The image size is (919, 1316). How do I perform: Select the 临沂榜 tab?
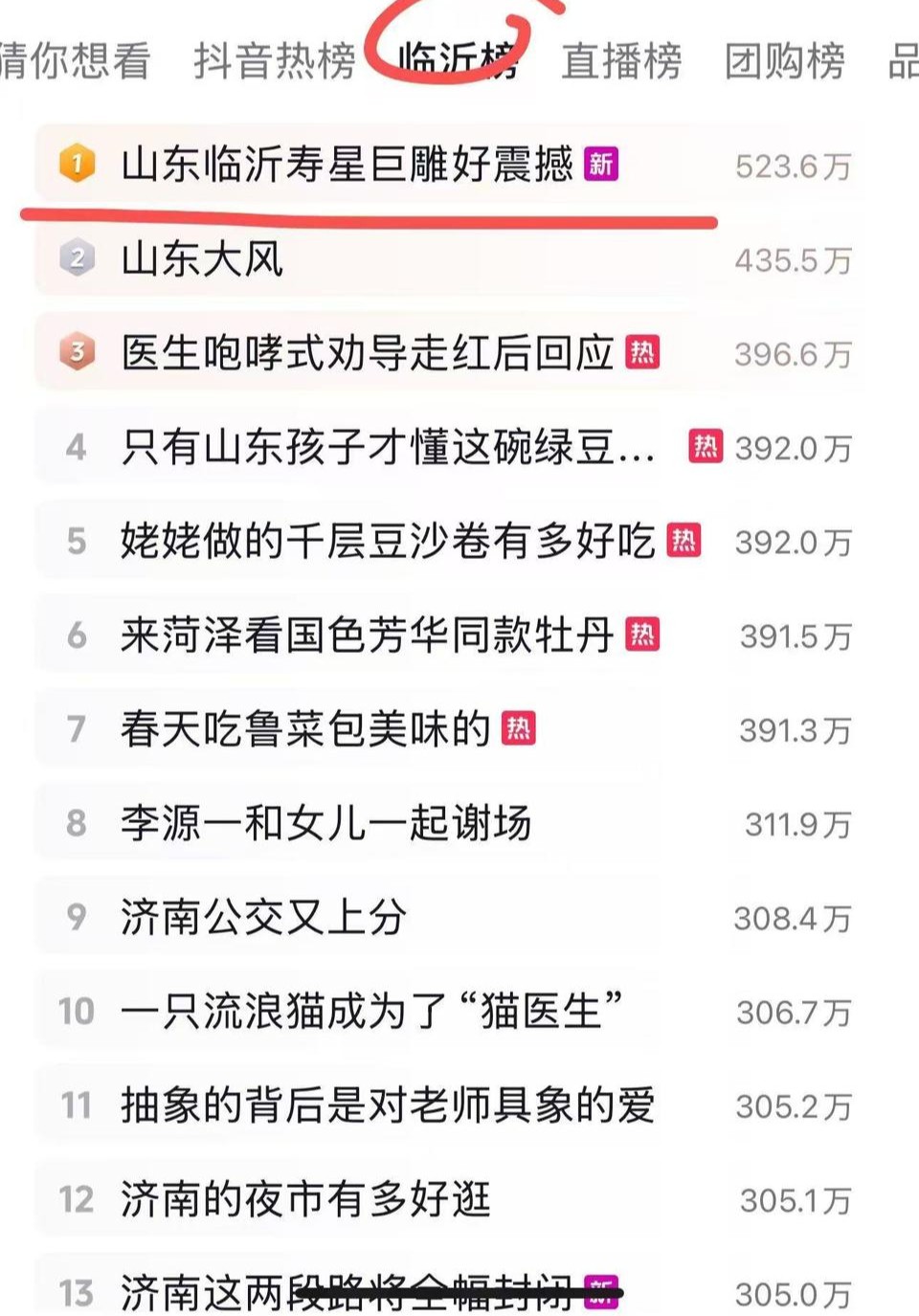click(x=458, y=61)
